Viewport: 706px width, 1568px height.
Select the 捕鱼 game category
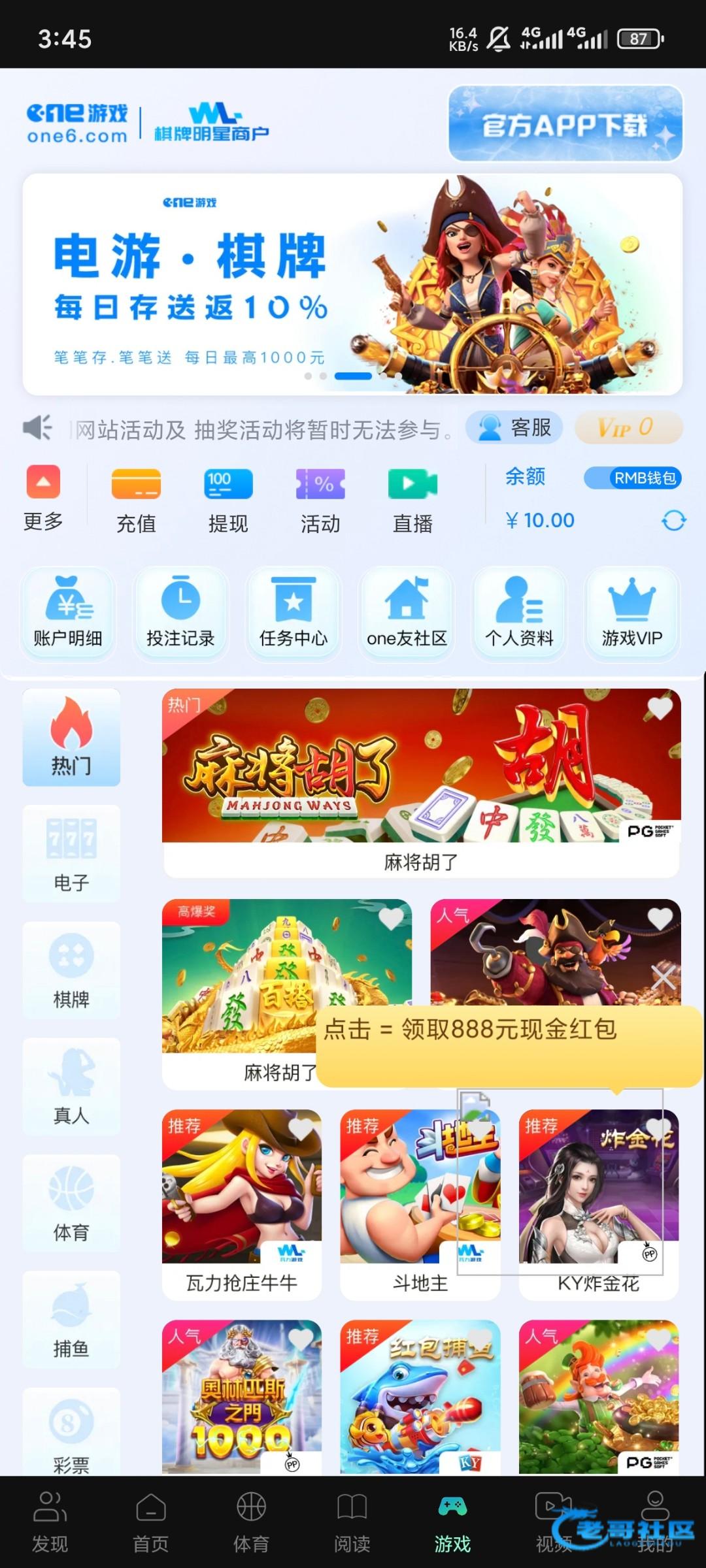click(x=71, y=1320)
